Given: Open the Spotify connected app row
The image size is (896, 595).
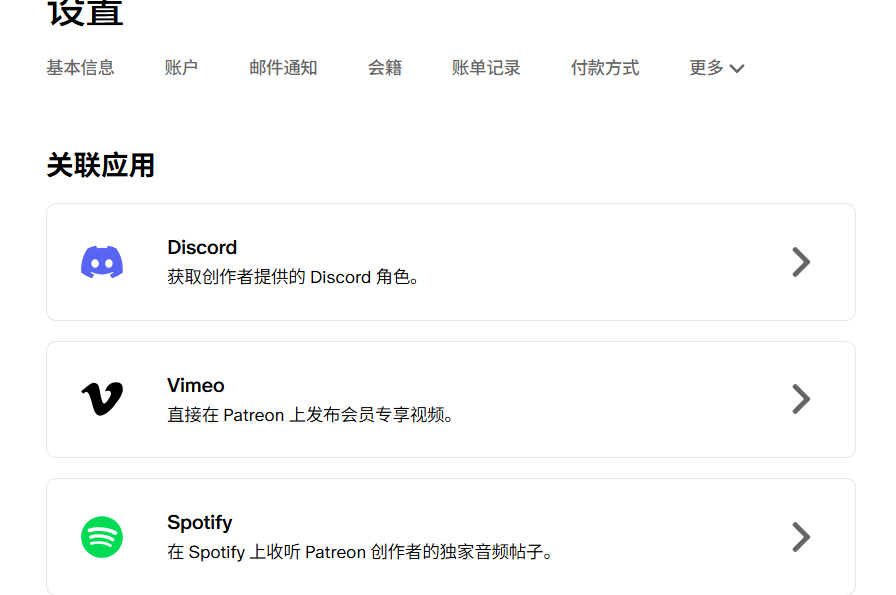Looking at the screenshot, I should (451, 537).
